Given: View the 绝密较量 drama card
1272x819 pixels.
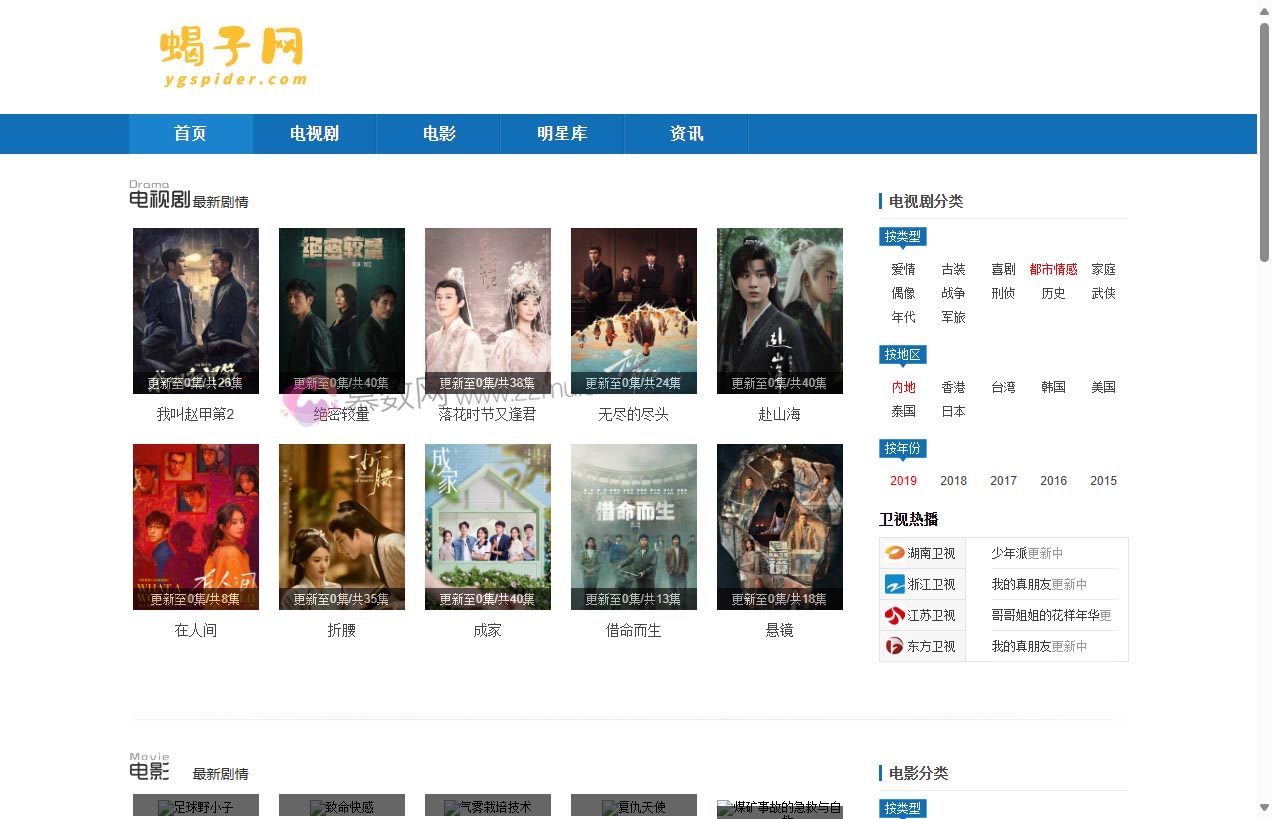Looking at the screenshot, I should [x=342, y=310].
